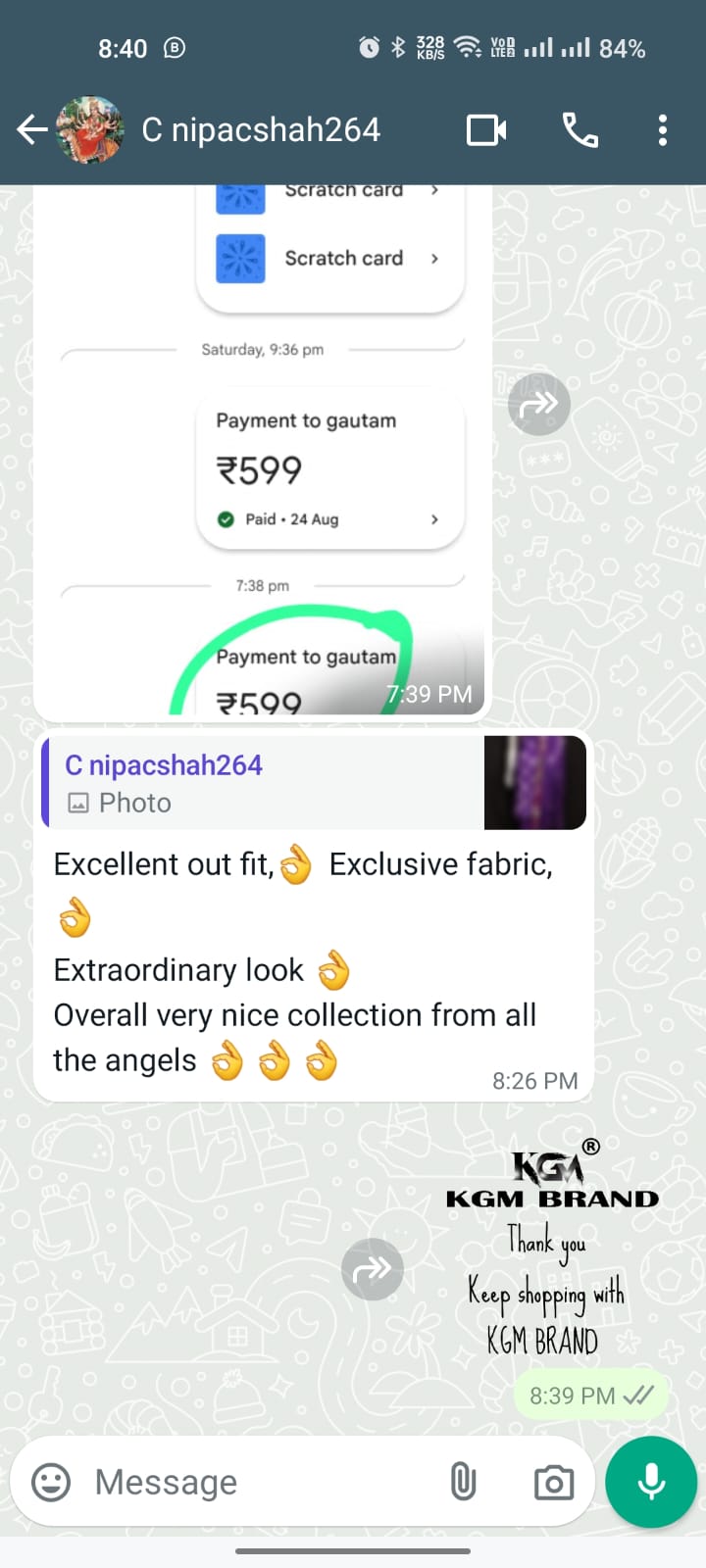
Task: Go back to the chats list
Action: (32, 129)
